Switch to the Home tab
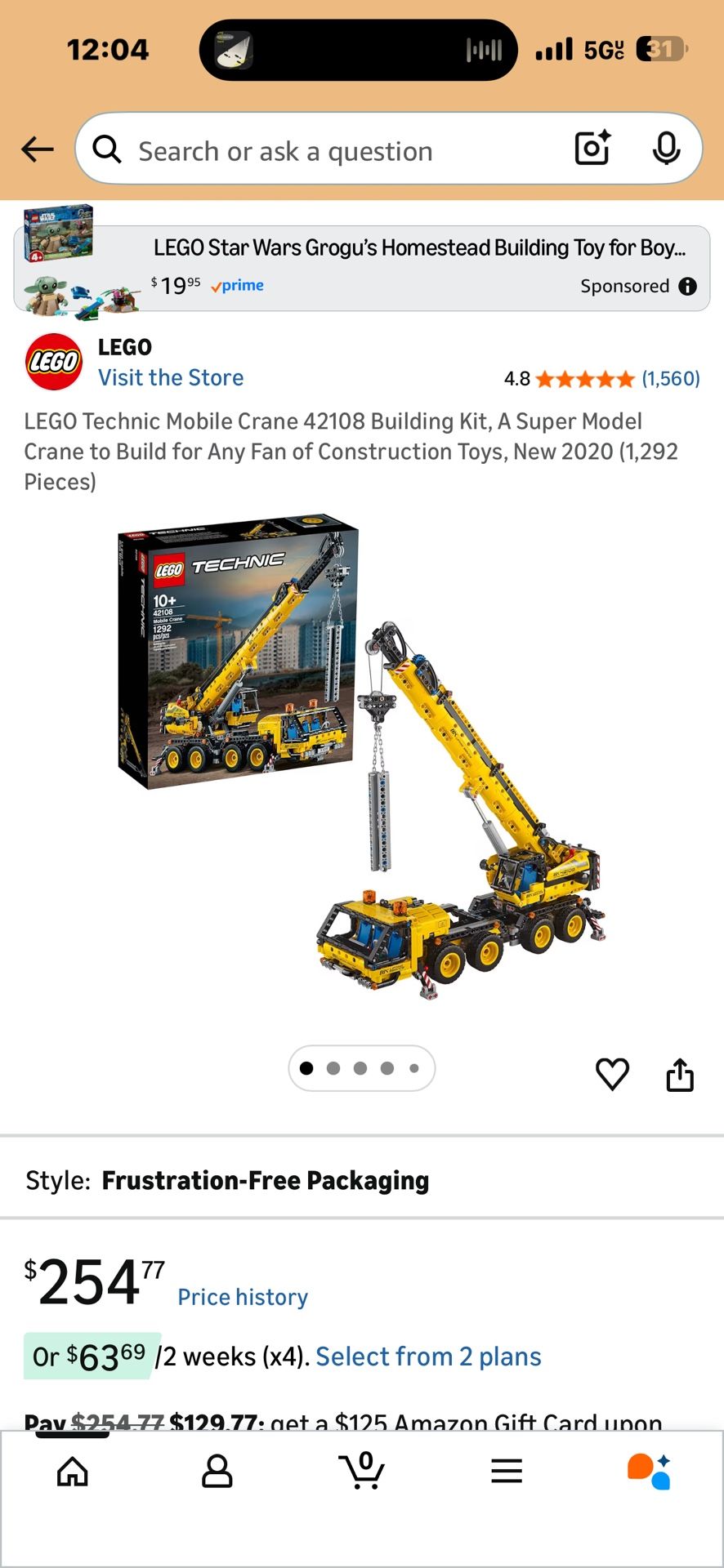Image resolution: width=724 pixels, height=1568 pixels. (x=73, y=1472)
